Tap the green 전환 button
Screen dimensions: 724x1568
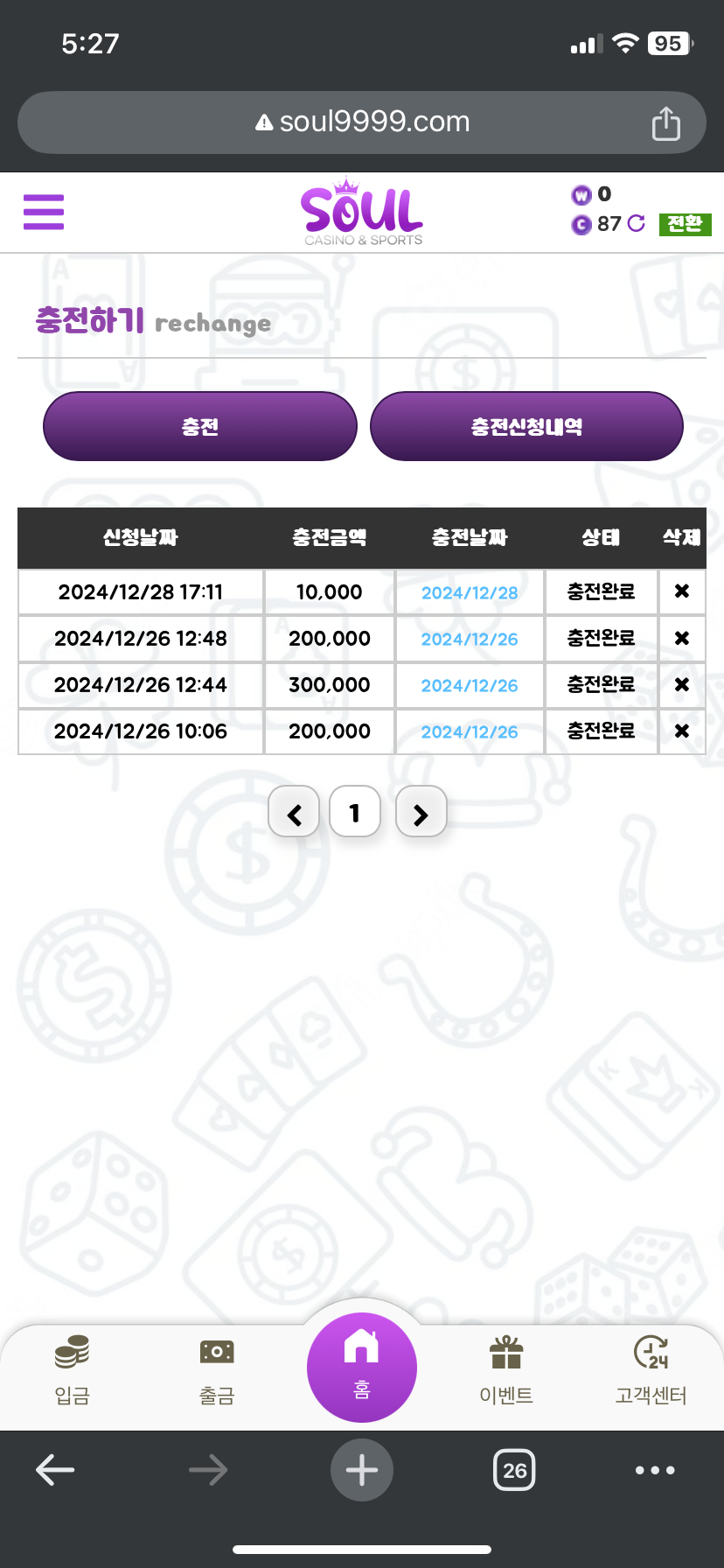tap(685, 224)
